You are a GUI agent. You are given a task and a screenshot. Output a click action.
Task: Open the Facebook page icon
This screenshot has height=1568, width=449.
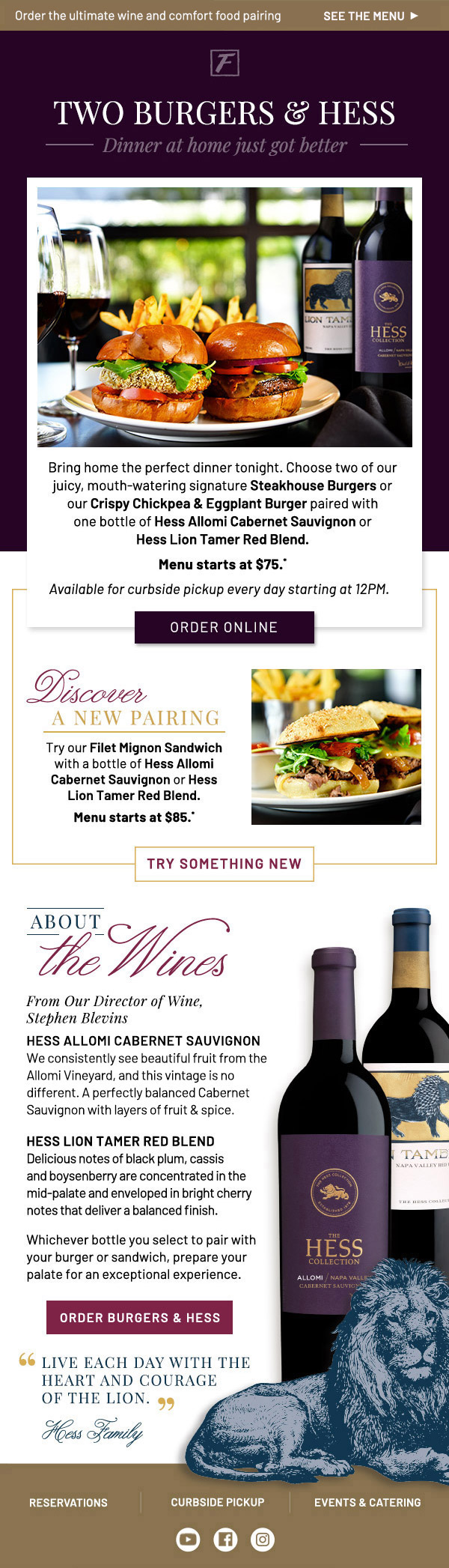point(225,1540)
